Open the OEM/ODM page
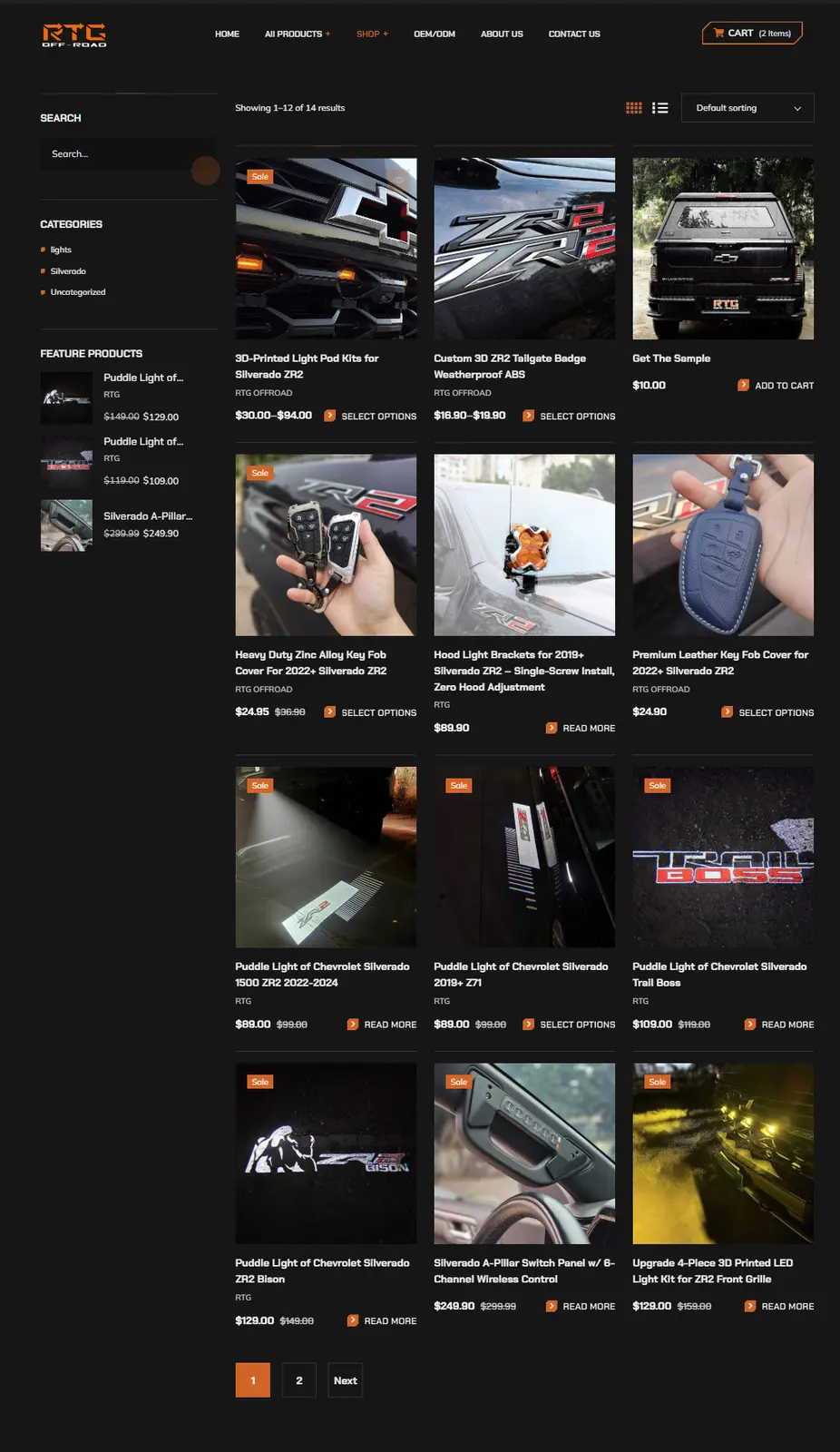The image size is (840, 1452). coord(435,34)
